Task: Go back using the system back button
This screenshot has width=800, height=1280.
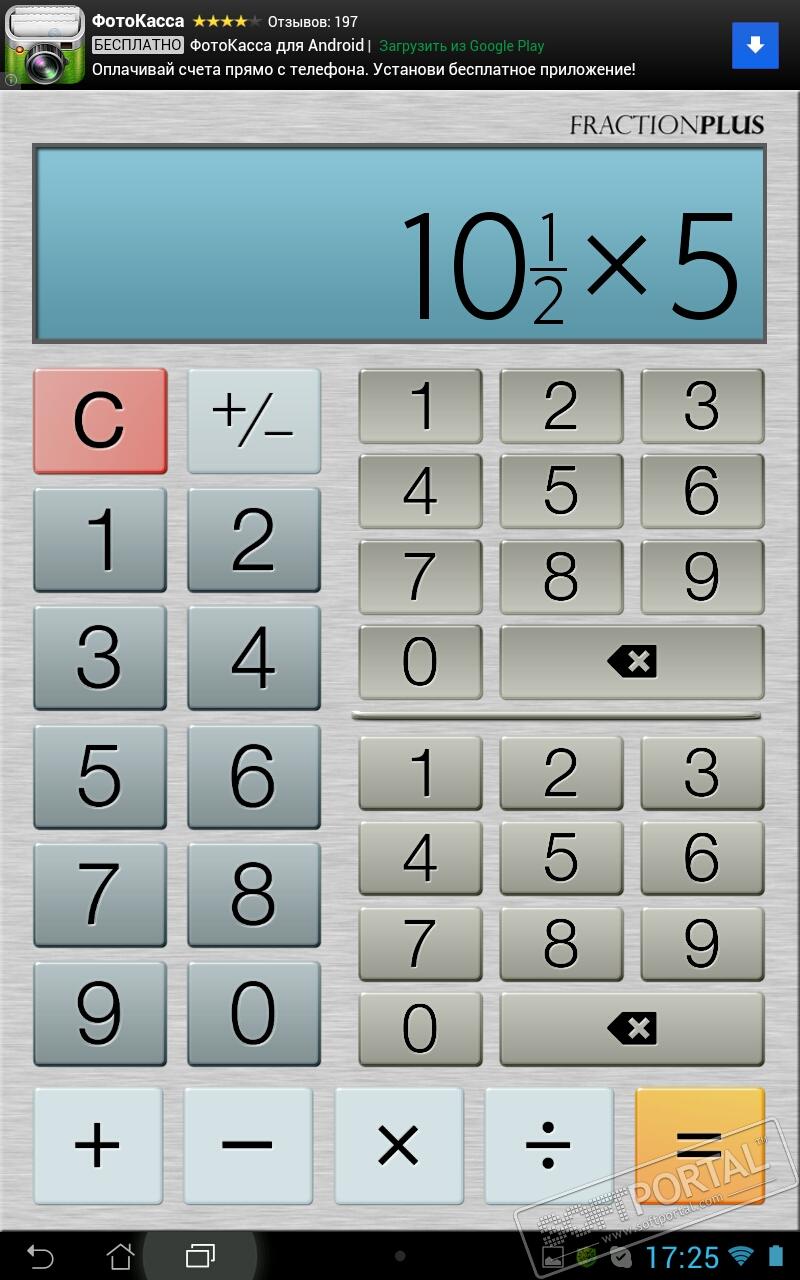Action: [40, 1255]
